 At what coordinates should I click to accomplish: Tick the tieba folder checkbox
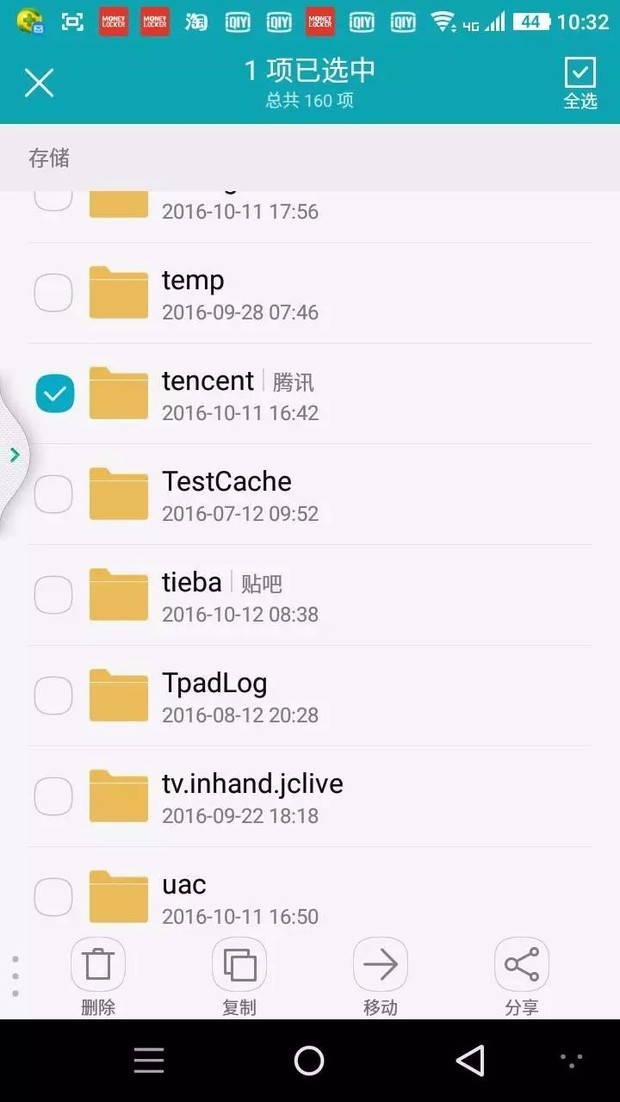tap(54, 595)
